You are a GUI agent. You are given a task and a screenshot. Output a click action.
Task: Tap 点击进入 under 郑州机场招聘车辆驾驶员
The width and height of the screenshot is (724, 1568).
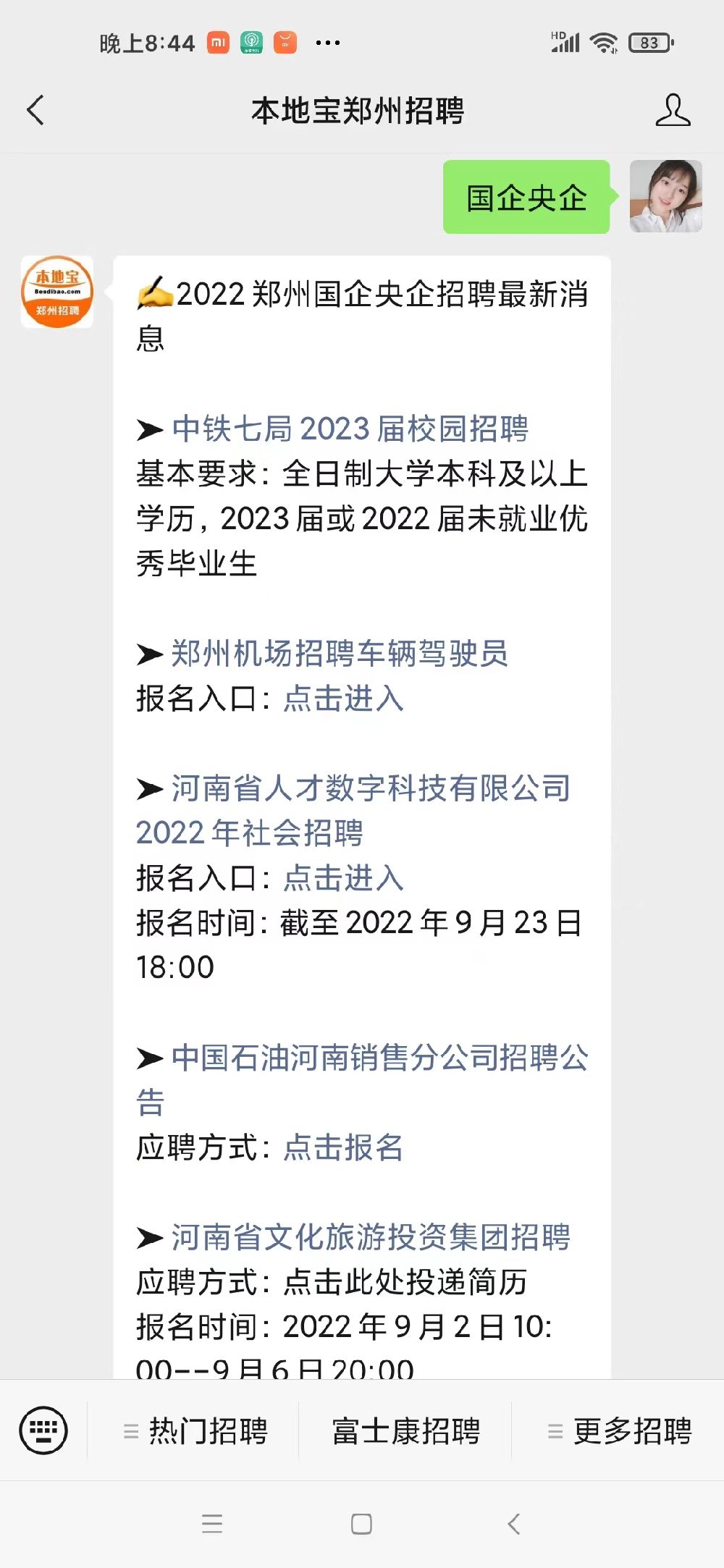click(x=343, y=699)
